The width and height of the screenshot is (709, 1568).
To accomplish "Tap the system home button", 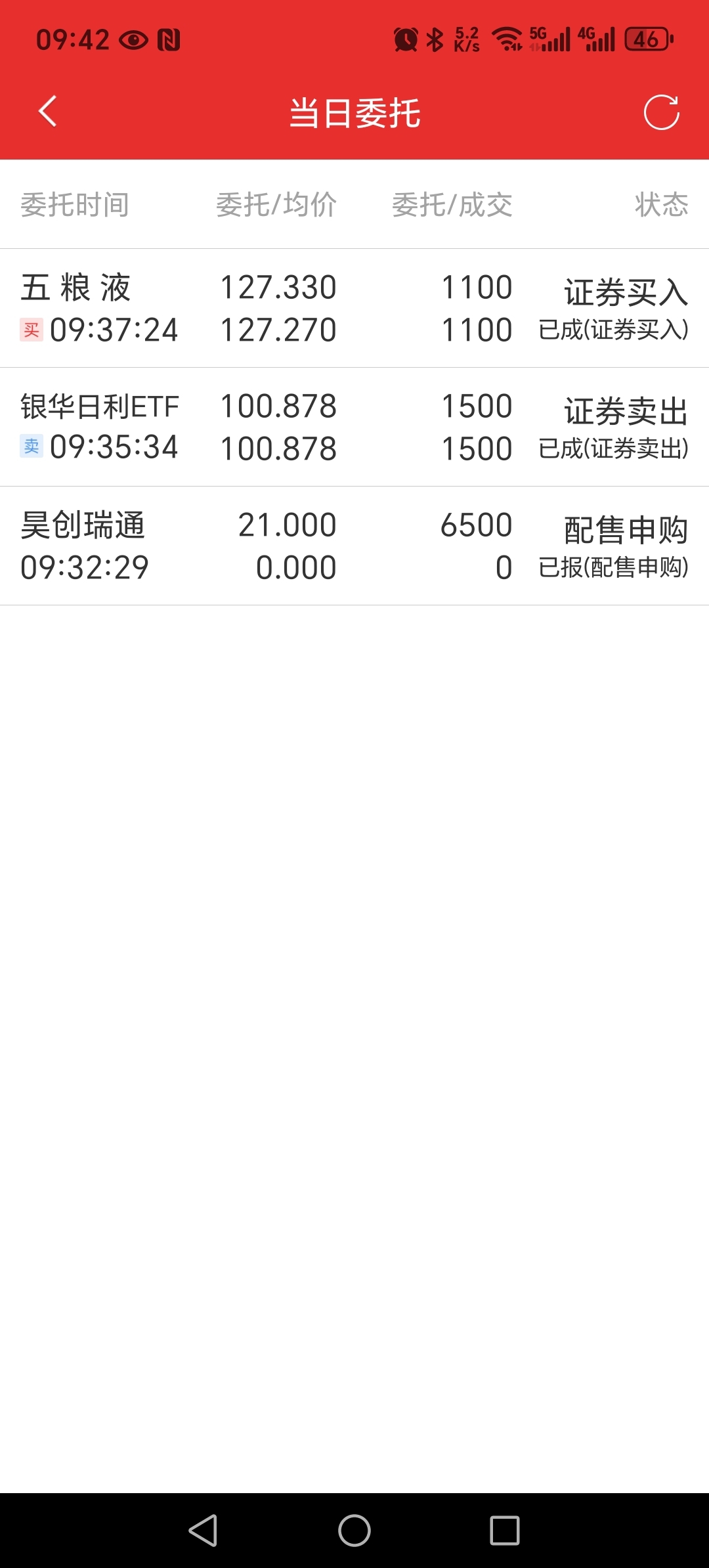I will [x=354, y=1531].
